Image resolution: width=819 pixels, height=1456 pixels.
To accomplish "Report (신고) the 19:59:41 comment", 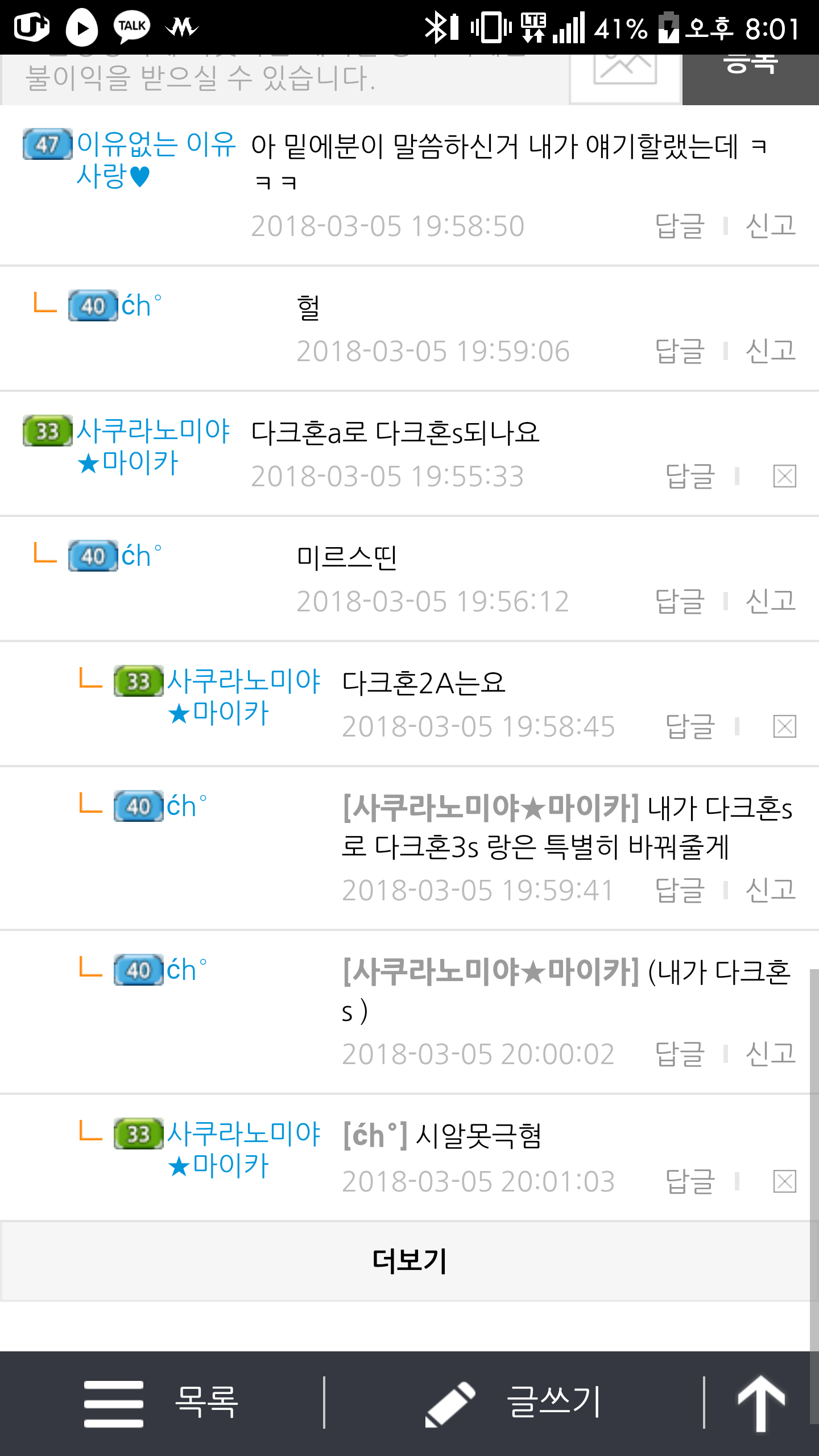I will point(771,890).
